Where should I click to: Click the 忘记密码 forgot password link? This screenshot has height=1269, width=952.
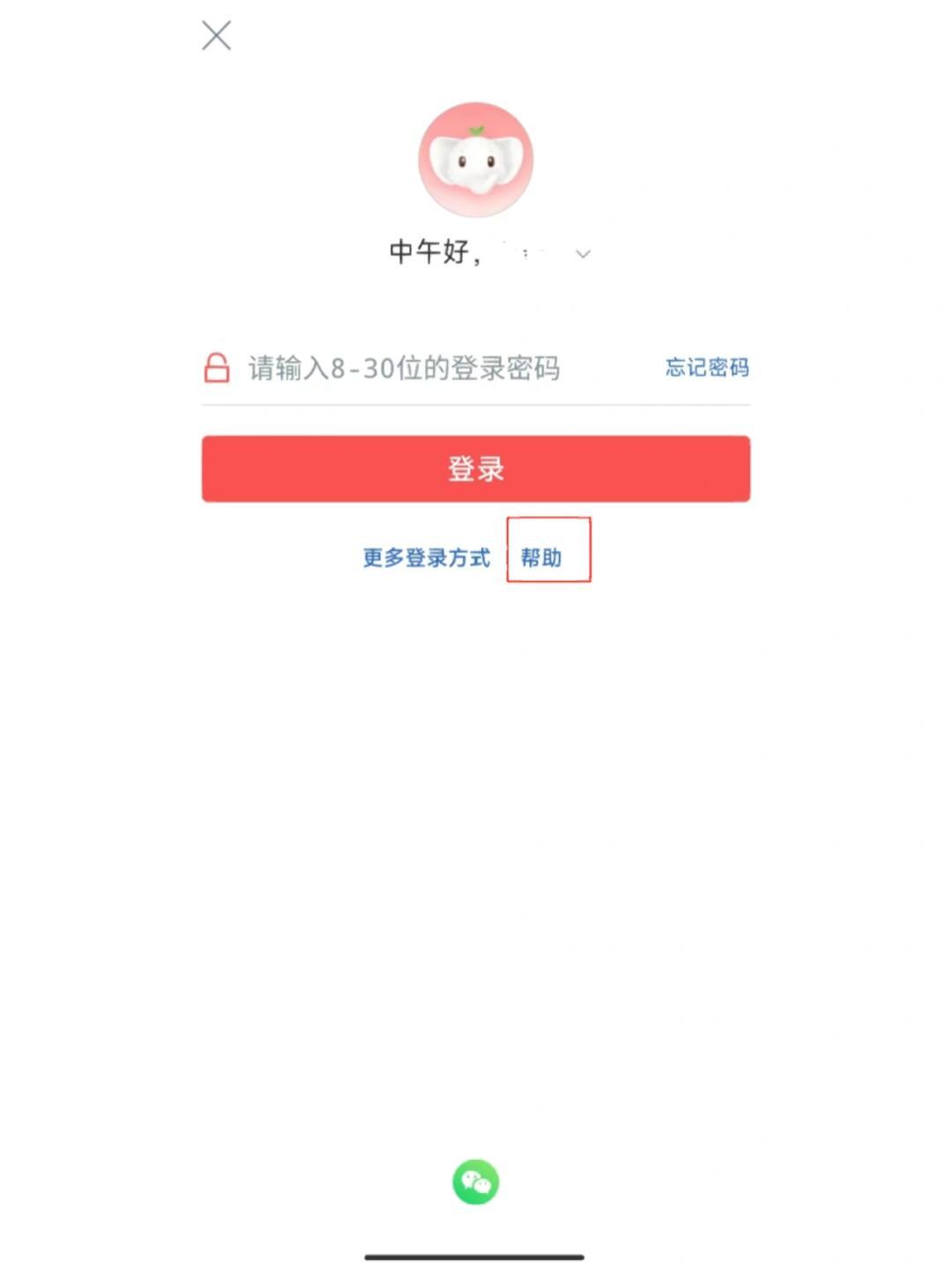(708, 367)
